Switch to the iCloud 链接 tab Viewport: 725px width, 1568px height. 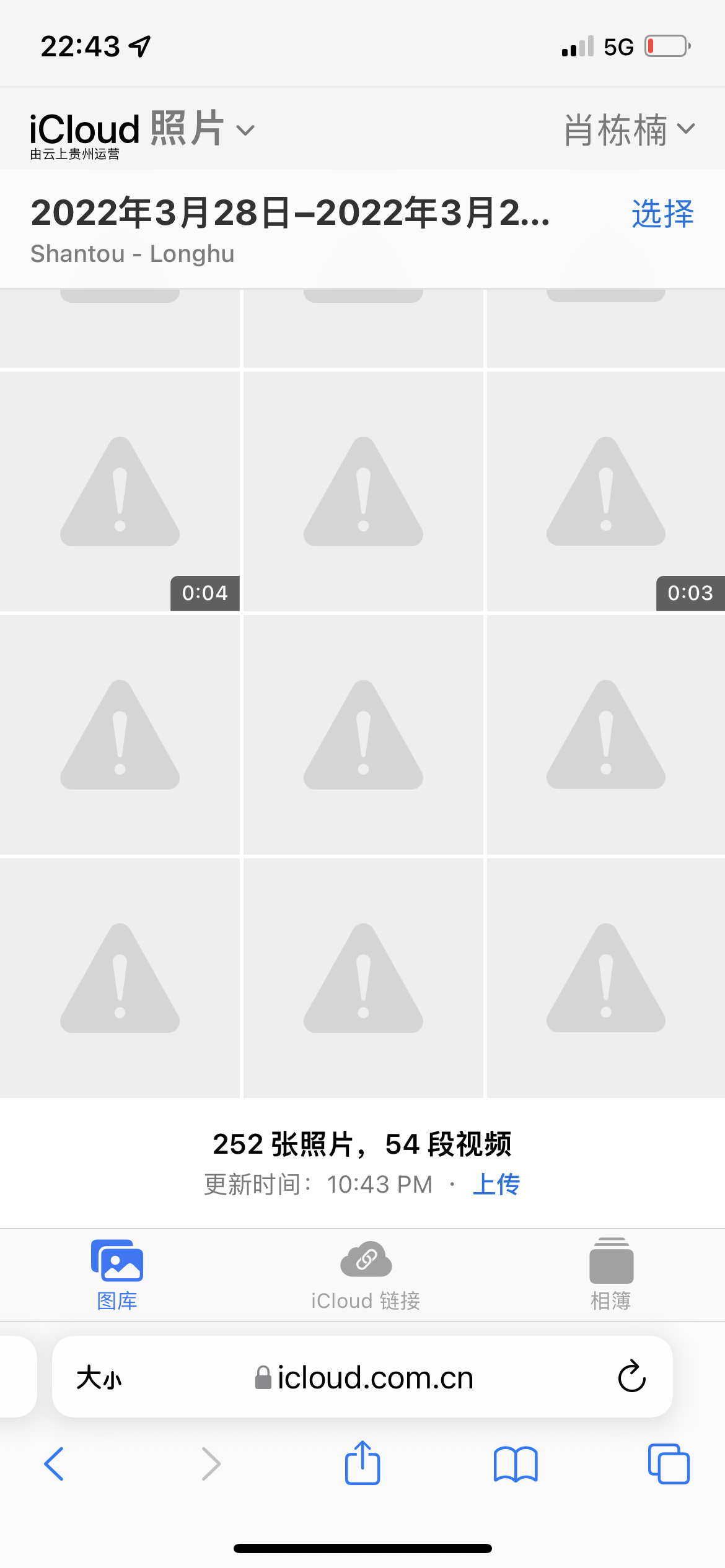point(366,1274)
